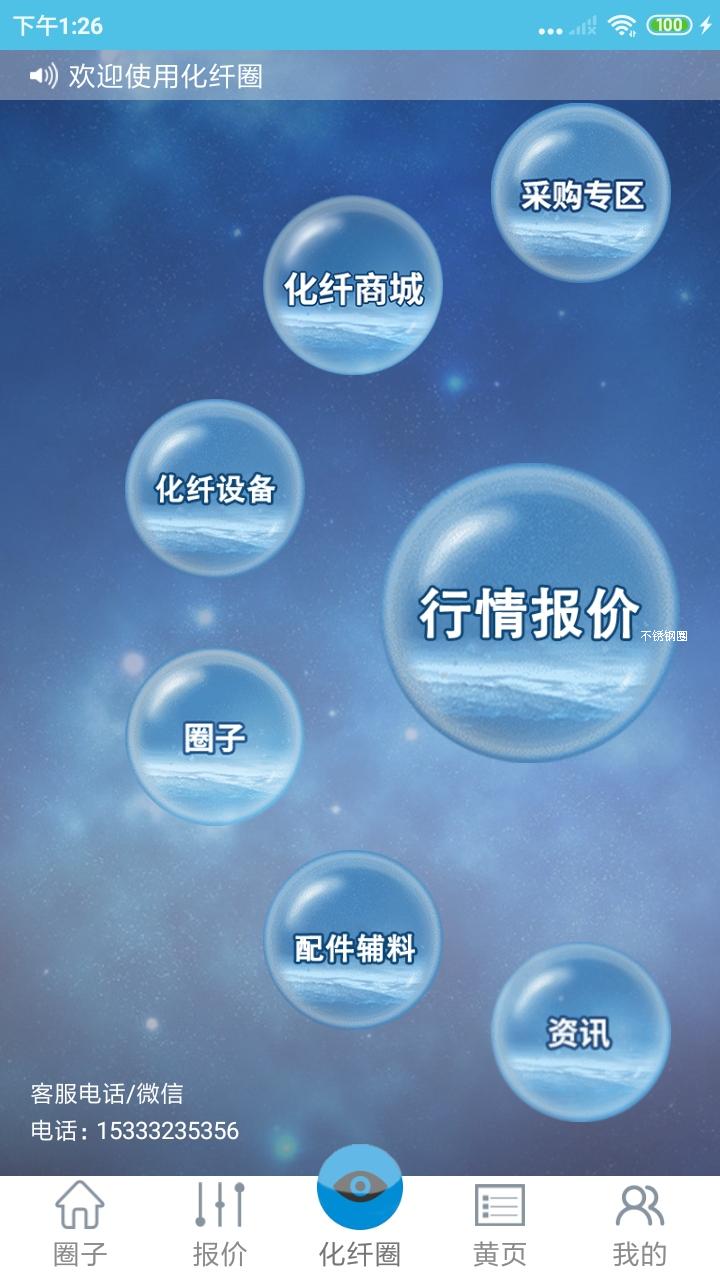The height and width of the screenshot is (1280, 720).
Task: Tap the 圈子 bubble
Action: pyautogui.click(x=214, y=737)
